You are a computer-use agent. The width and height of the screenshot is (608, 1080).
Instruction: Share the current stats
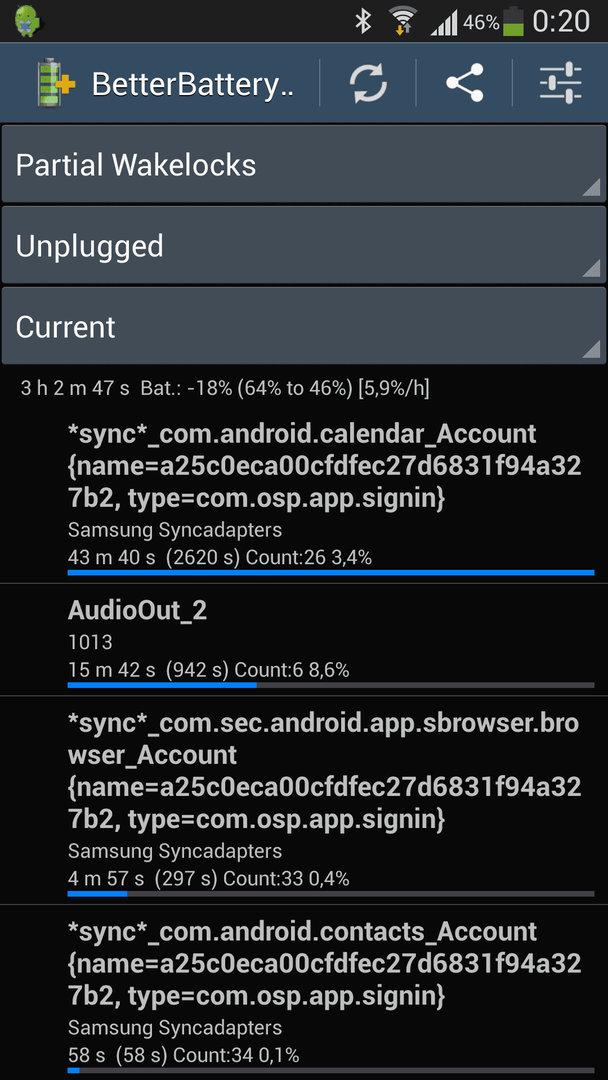(x=465, y=83)
